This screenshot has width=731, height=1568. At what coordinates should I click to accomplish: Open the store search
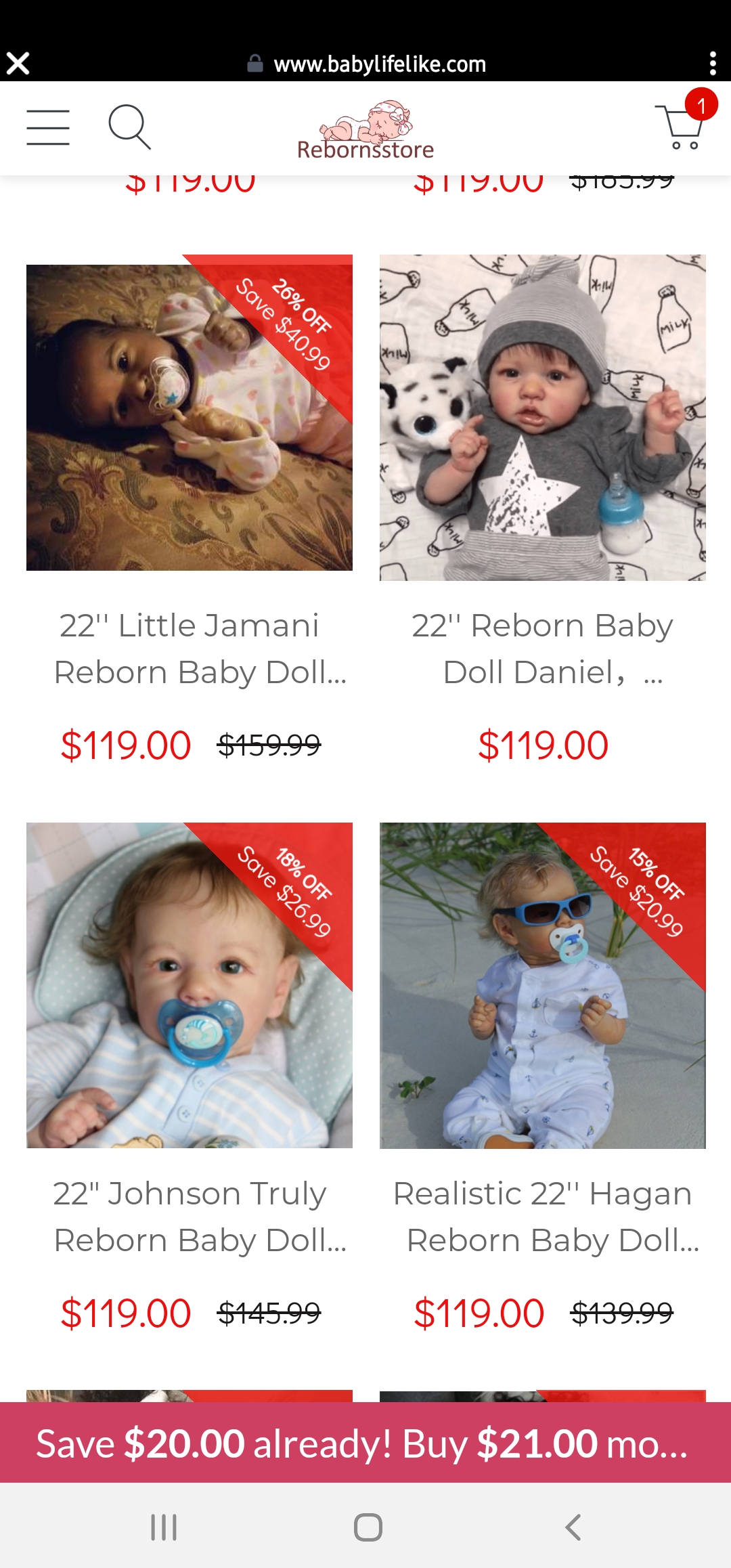pyautogui.click(x=129, y=127)
